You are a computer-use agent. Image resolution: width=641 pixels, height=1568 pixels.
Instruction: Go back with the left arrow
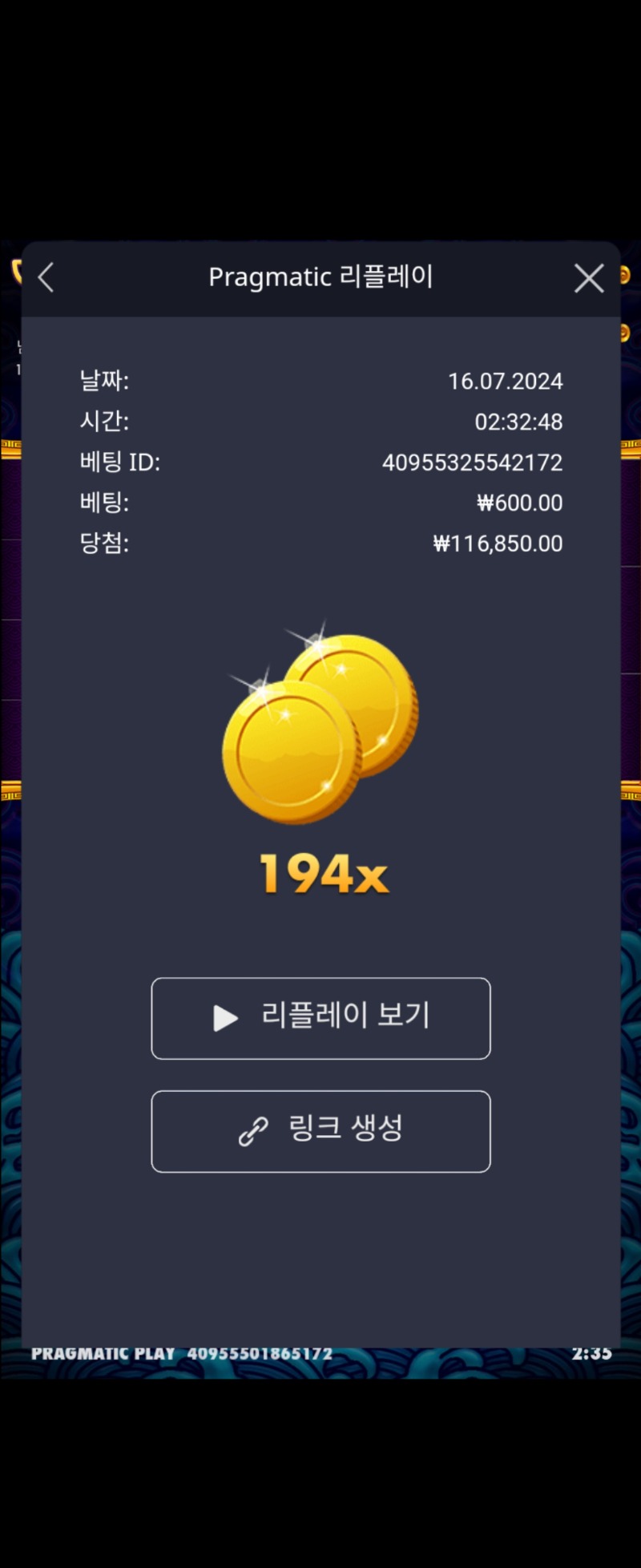pyautogui.click(x=46, y=278)
